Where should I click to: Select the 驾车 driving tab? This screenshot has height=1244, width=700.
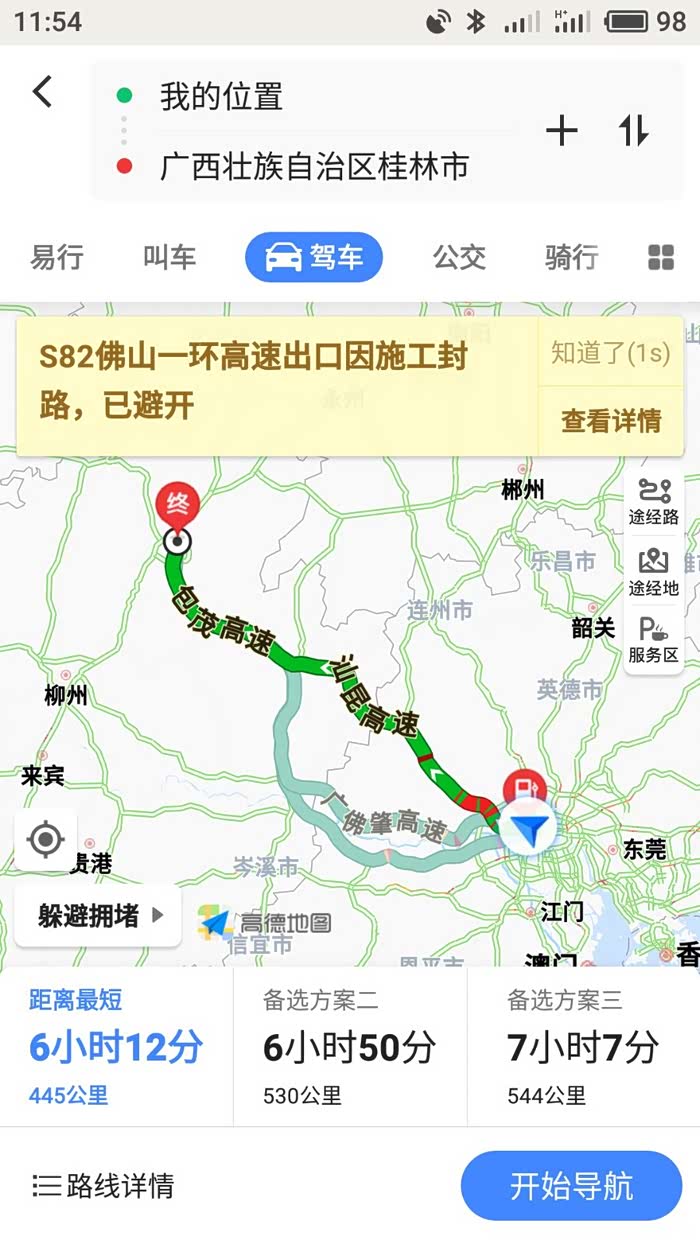314,257
